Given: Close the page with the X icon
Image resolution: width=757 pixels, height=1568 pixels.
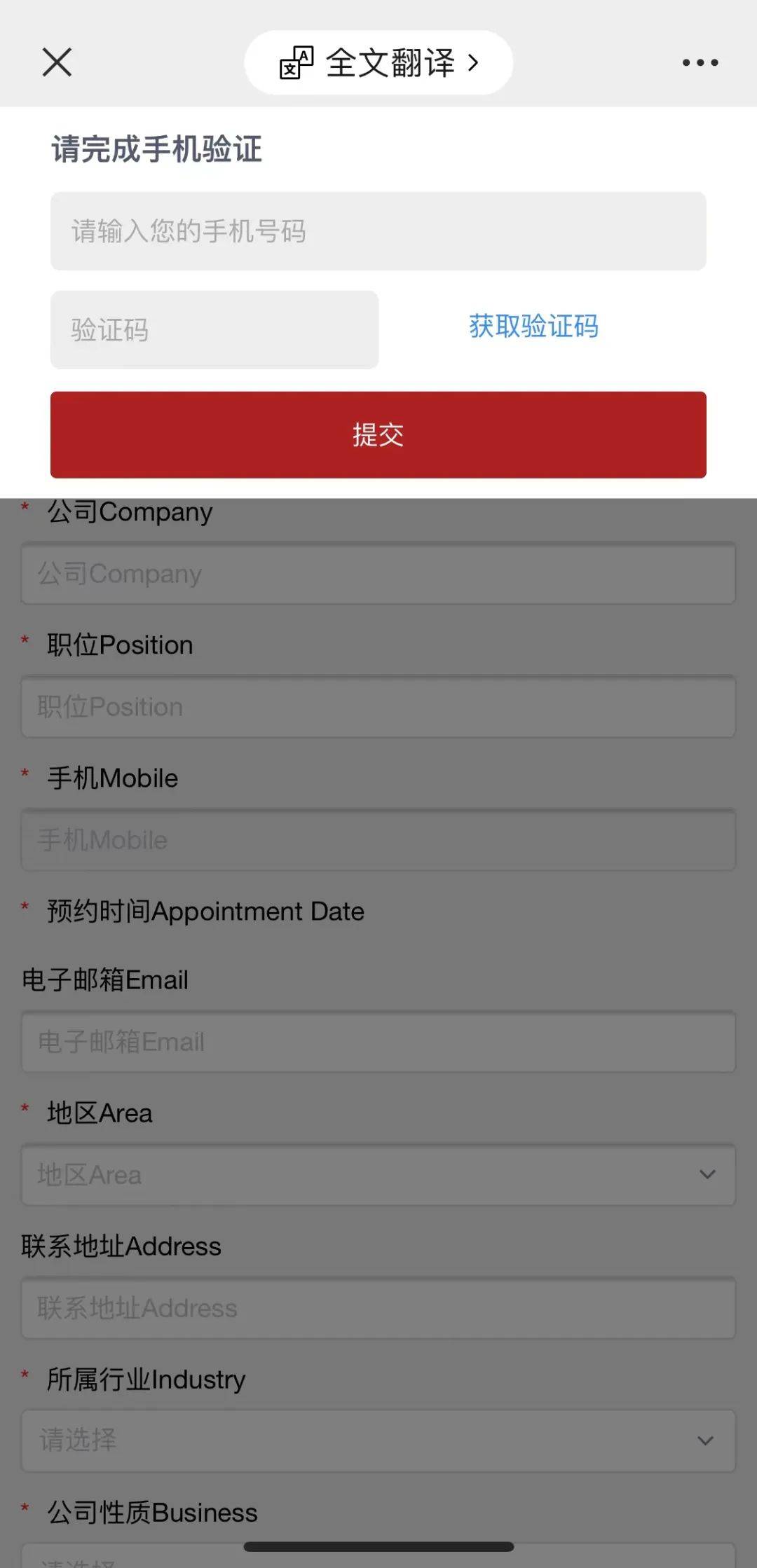Looking at the screenshot, I should pos(57,62).
